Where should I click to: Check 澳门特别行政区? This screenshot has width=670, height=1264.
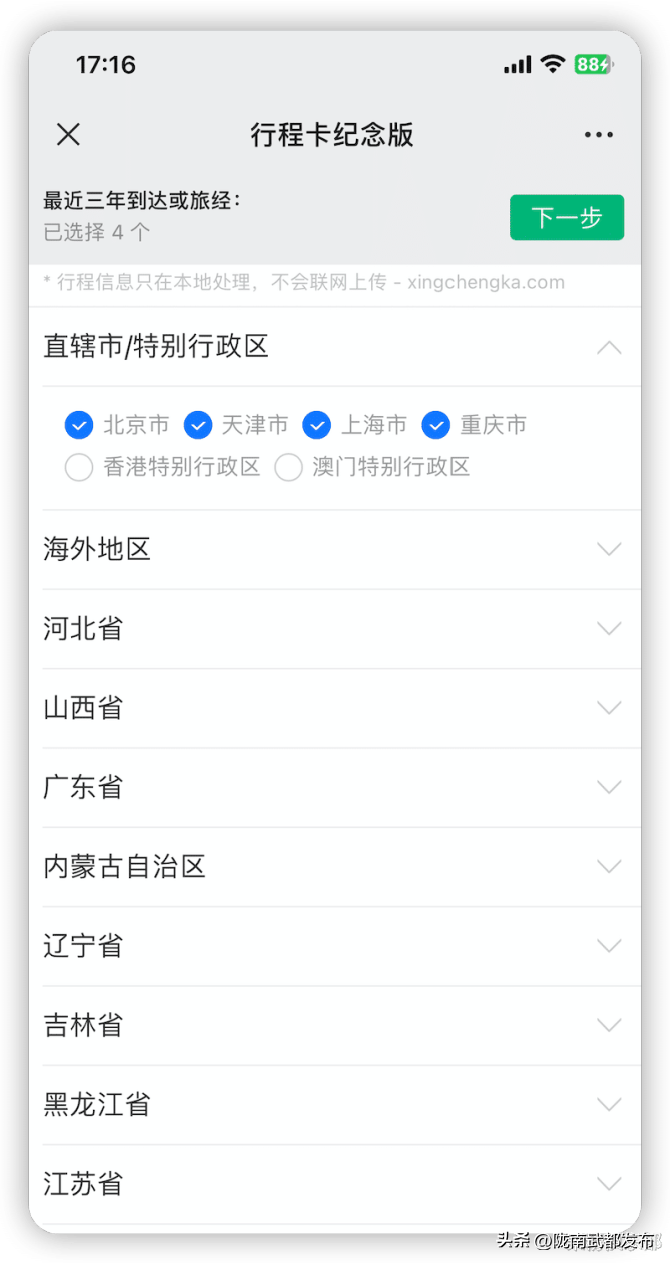pos(288,467)
